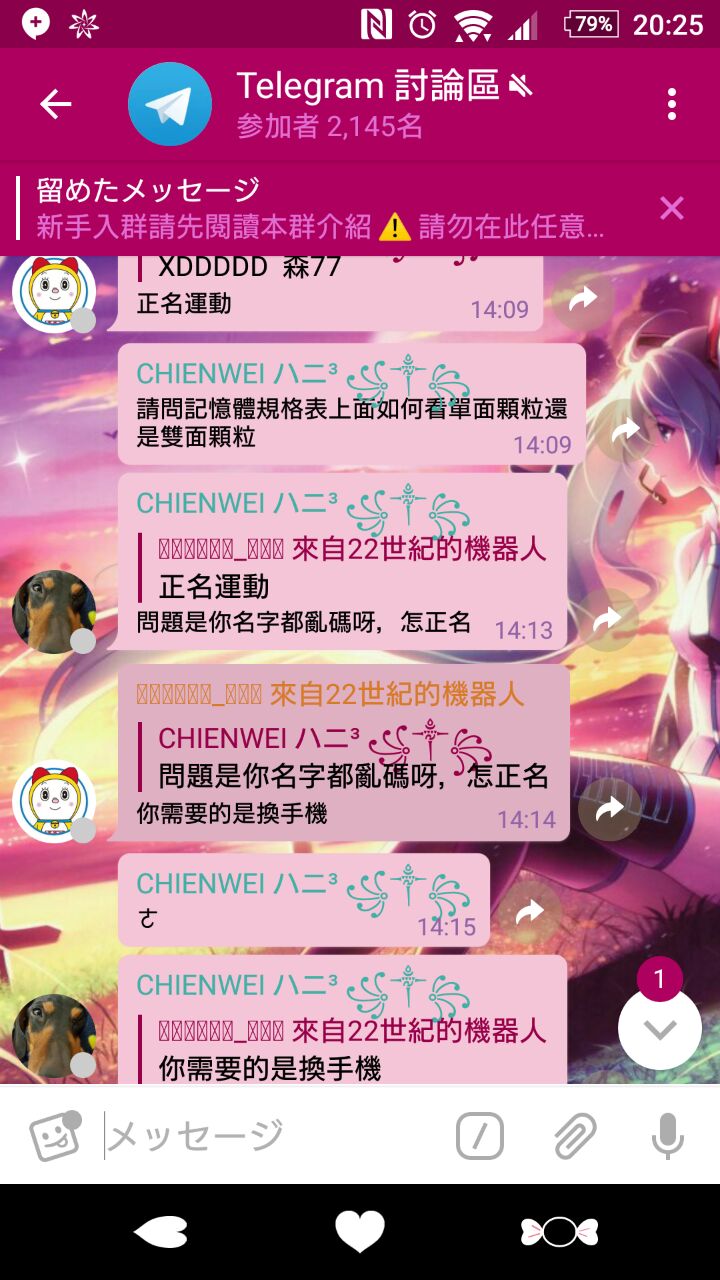Tap the system back navigation button
Screen dimensions: 720x1280
pos(160,1232)
